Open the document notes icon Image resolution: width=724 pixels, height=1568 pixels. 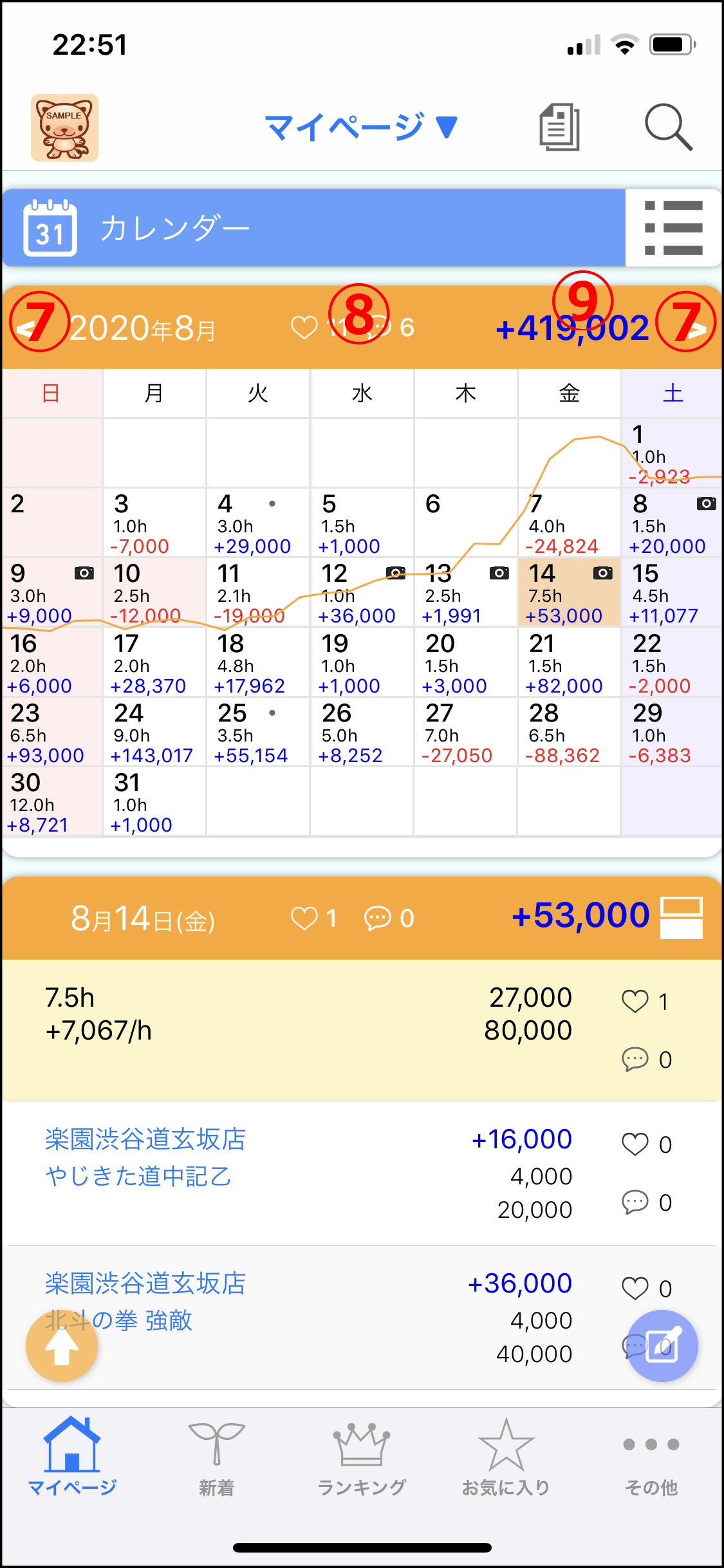(x=559, y=127)
